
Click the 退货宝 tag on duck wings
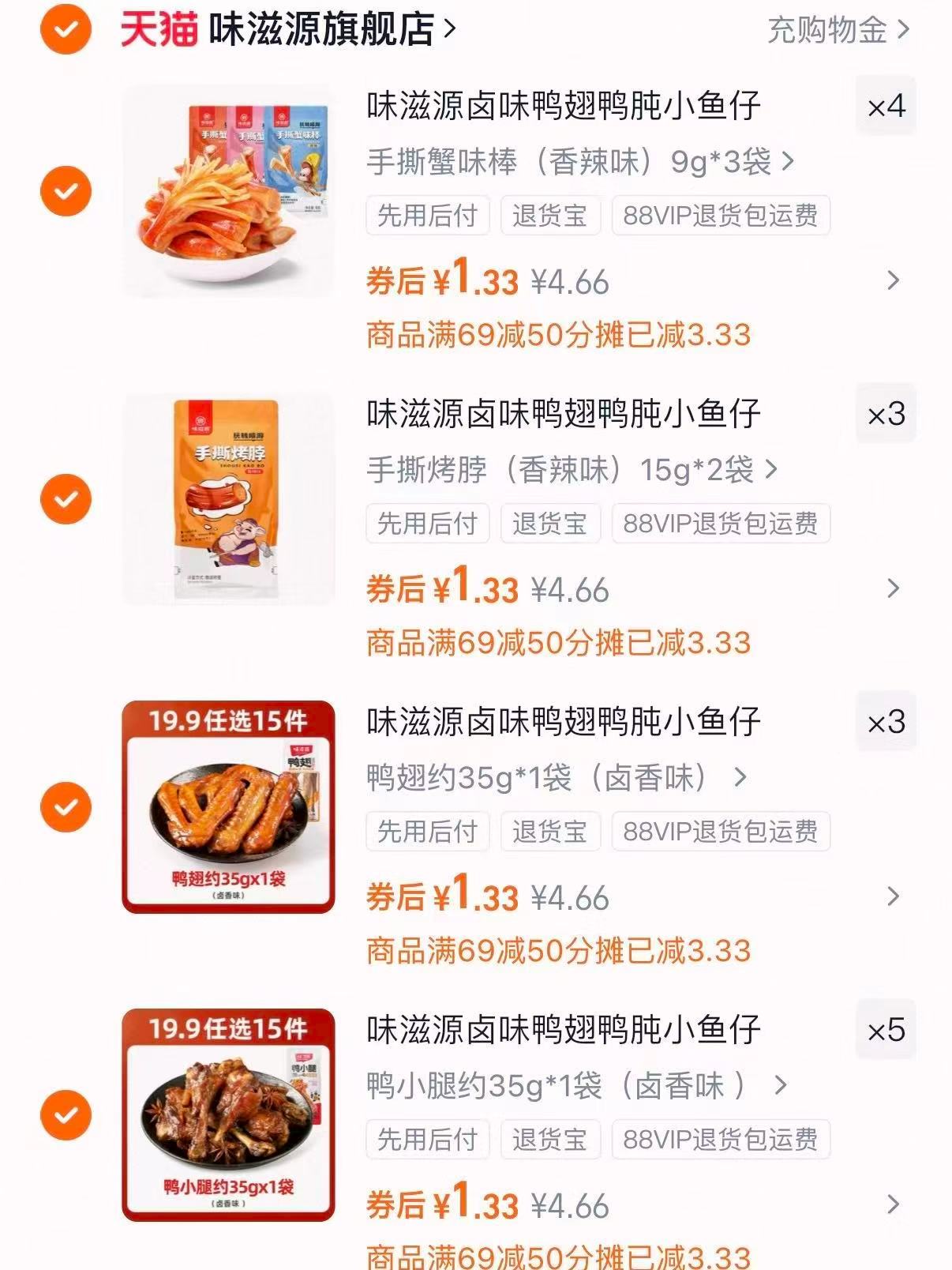point(551,831)
